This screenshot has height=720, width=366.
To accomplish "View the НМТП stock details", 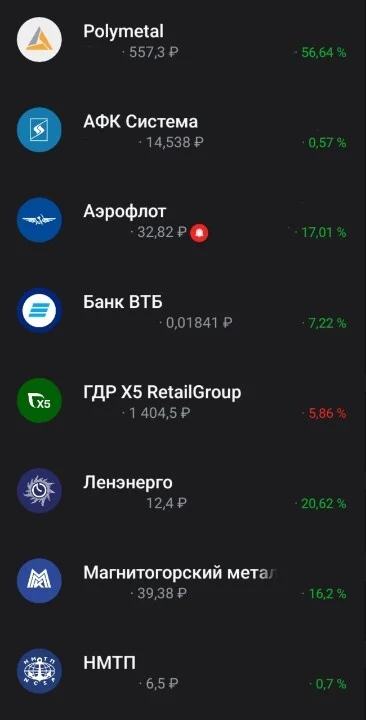I will 183,671.
